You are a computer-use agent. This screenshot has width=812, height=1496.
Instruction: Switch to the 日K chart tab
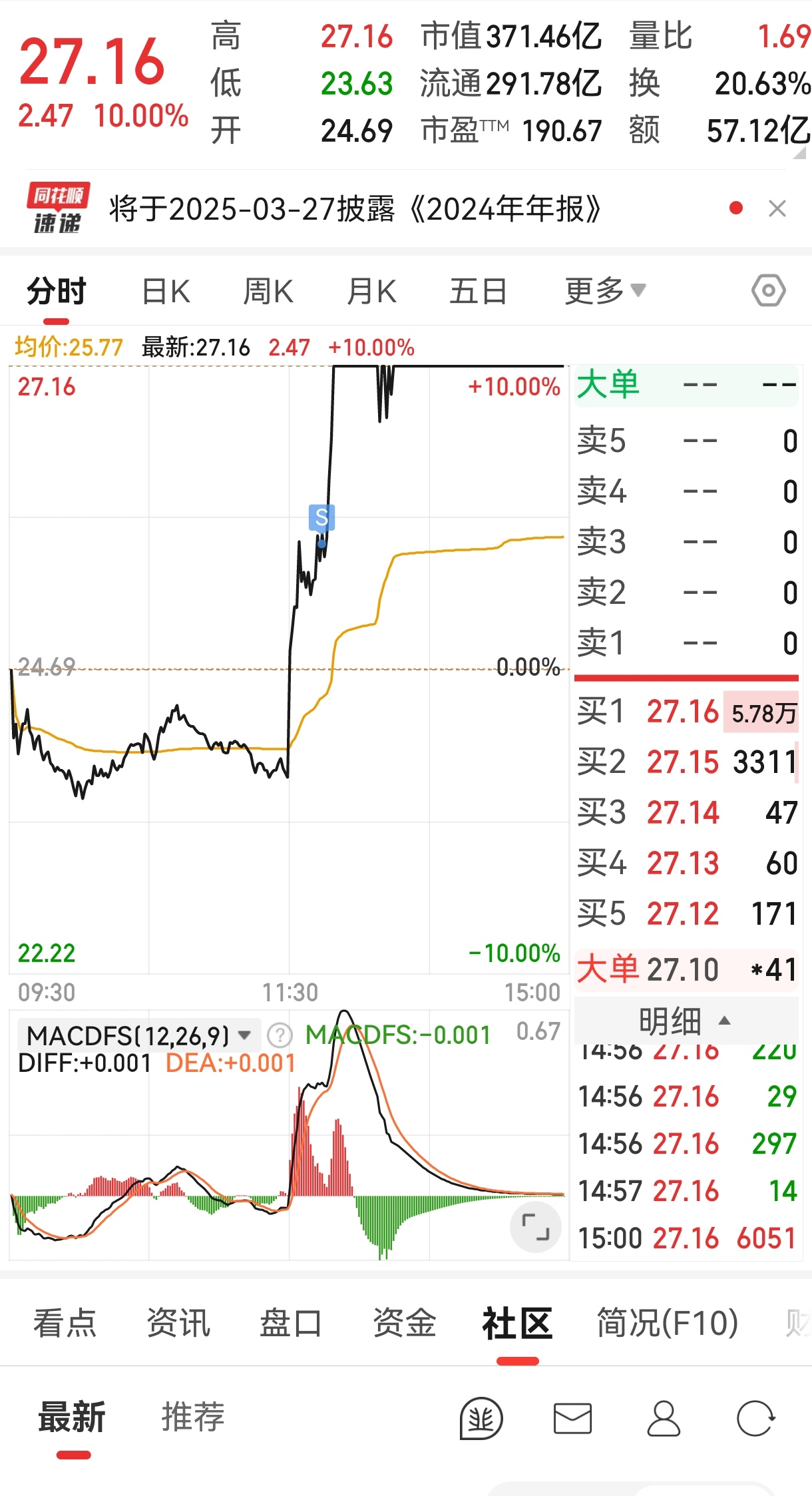pos(166,292)
